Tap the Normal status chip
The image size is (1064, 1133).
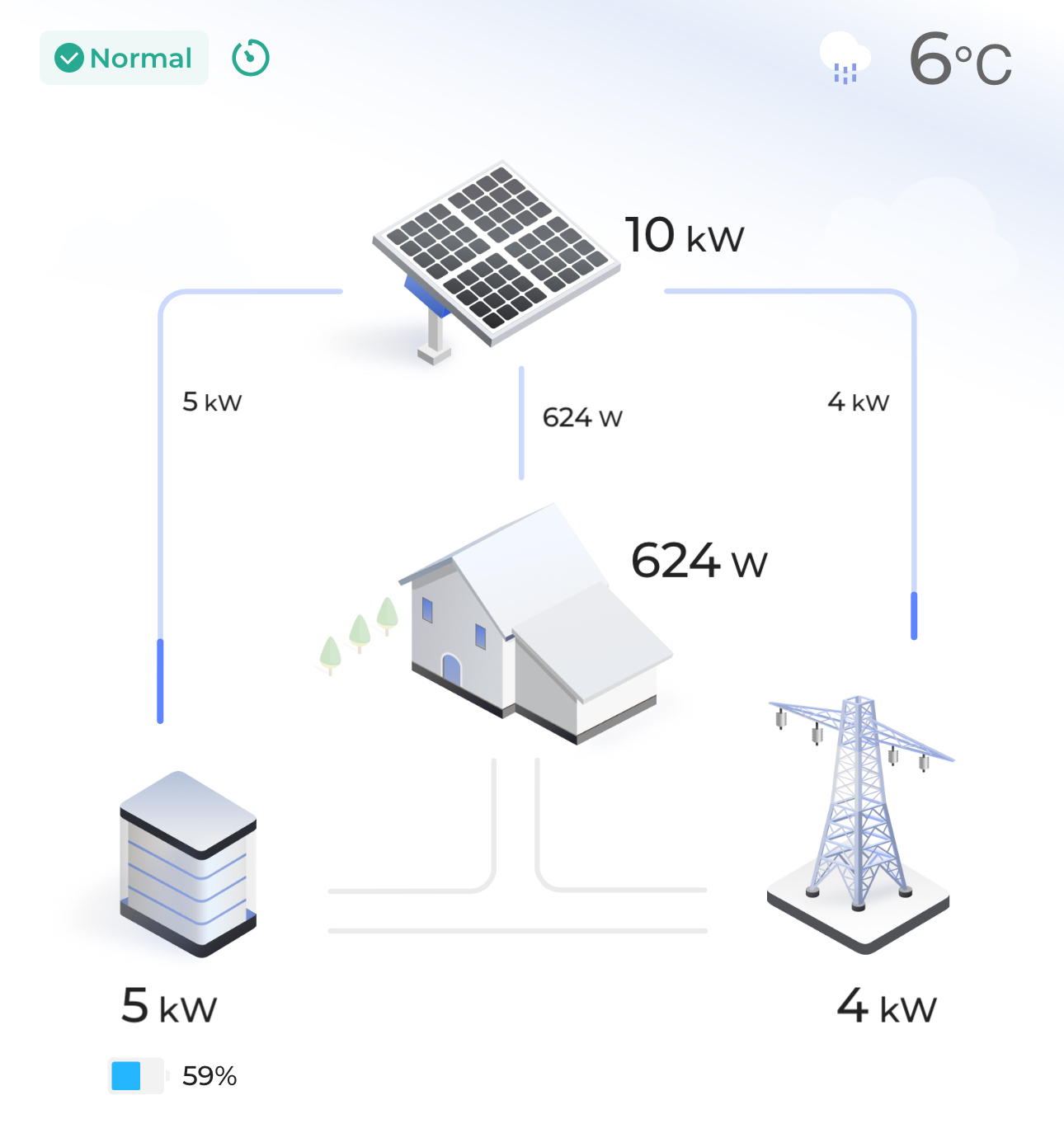coord(124,58)
